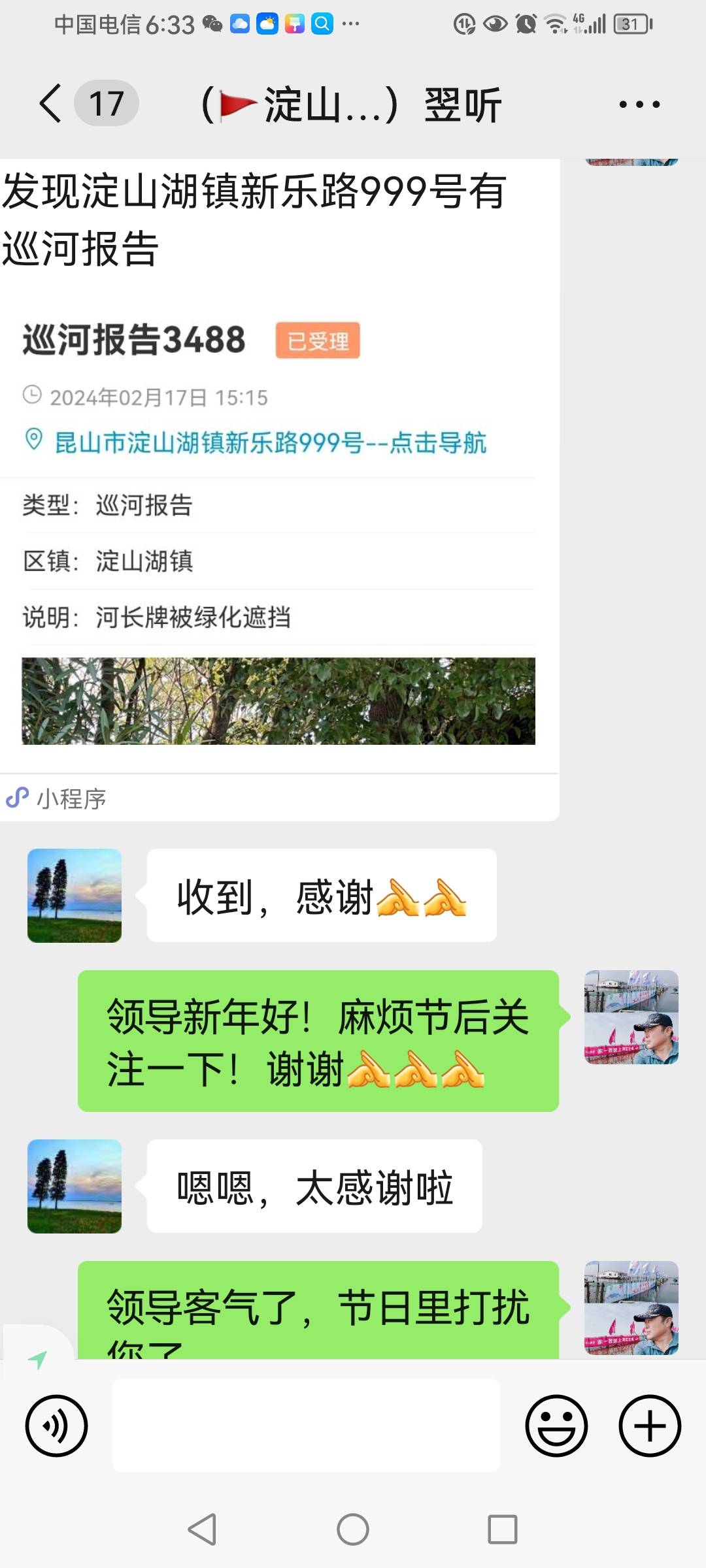Open my avatar beside 领导新年好 message
This screenshot has height=1568, width=706.
[x=631, y=1017]
